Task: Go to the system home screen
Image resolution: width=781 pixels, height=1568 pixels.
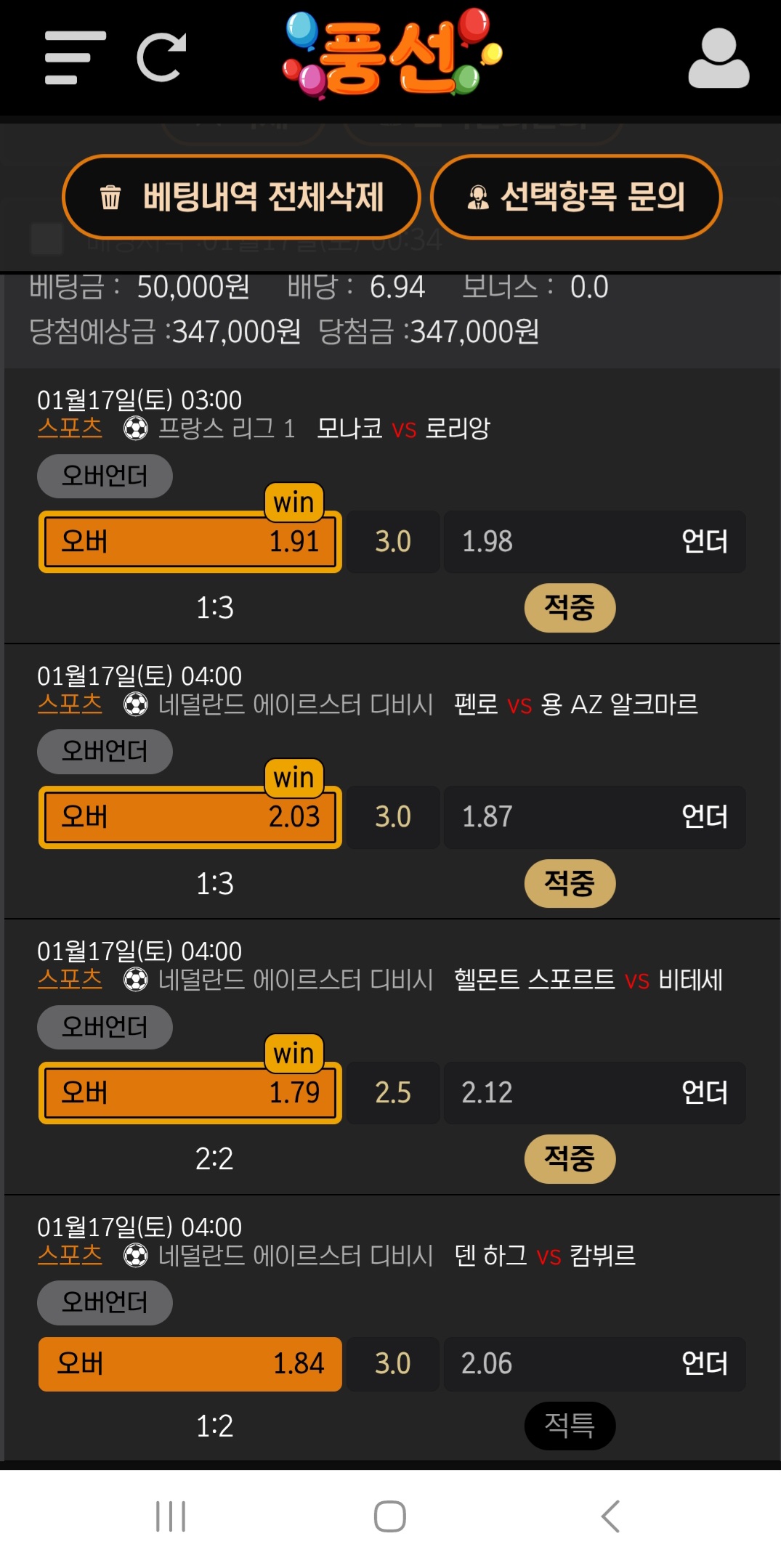Action: [x=390, y=1516]
